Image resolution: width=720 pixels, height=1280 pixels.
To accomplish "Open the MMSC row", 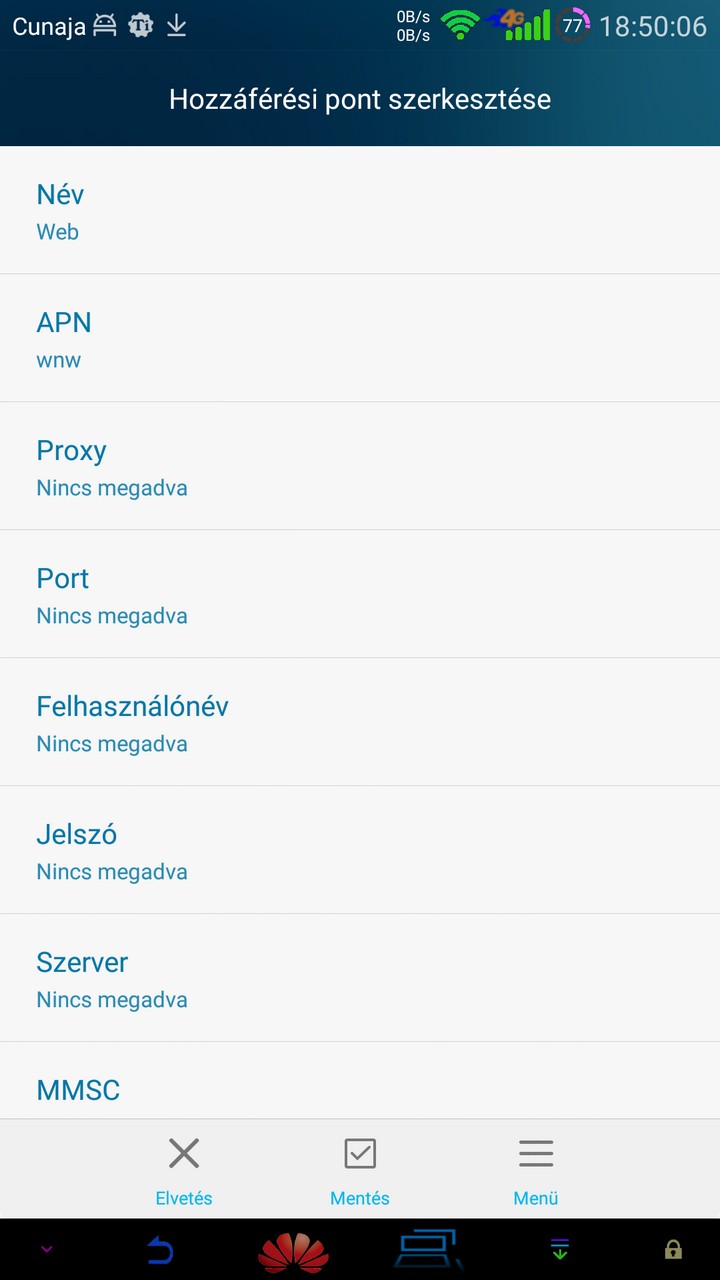I will (x=360, y=1081).
